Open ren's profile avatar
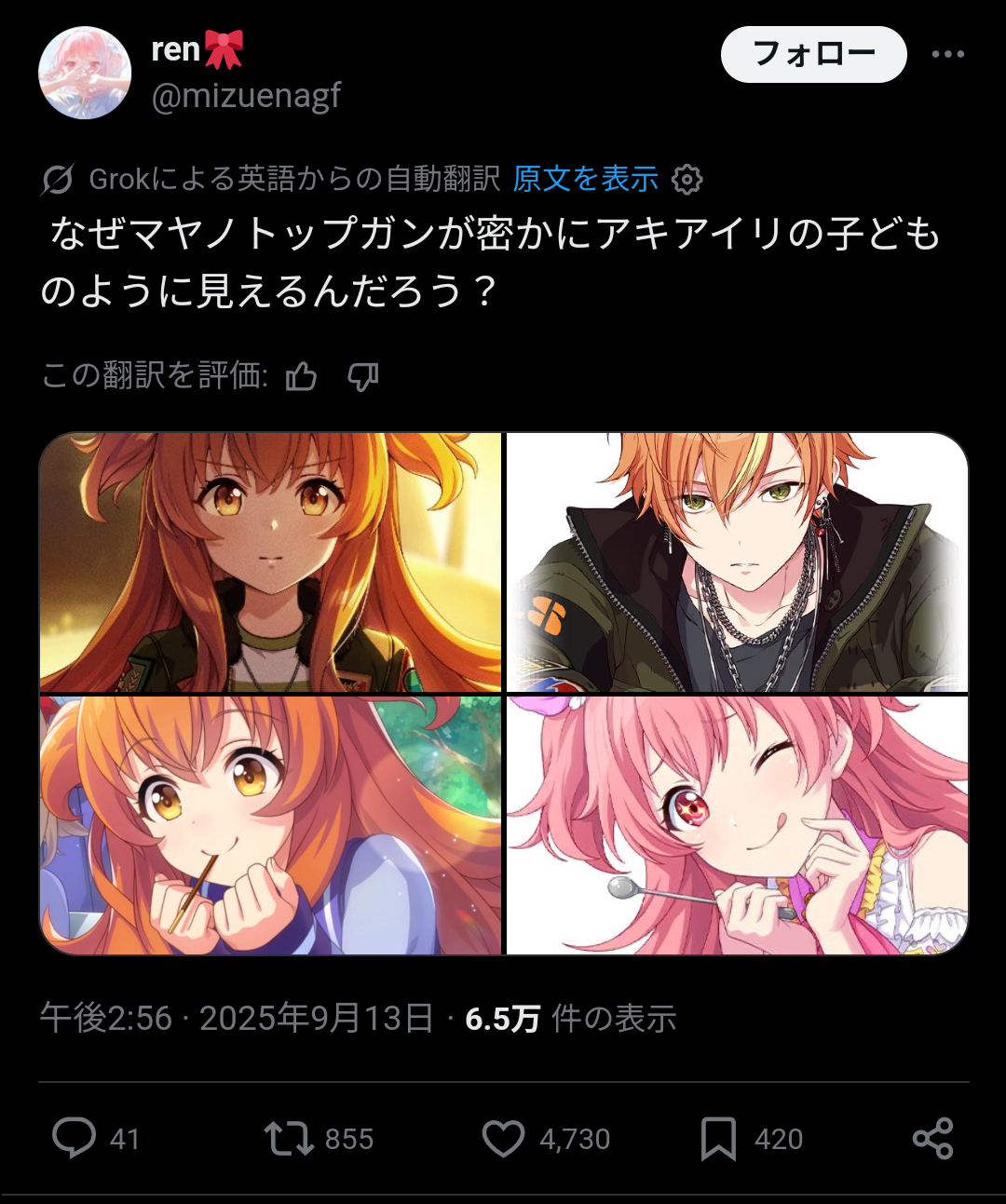 85,73
